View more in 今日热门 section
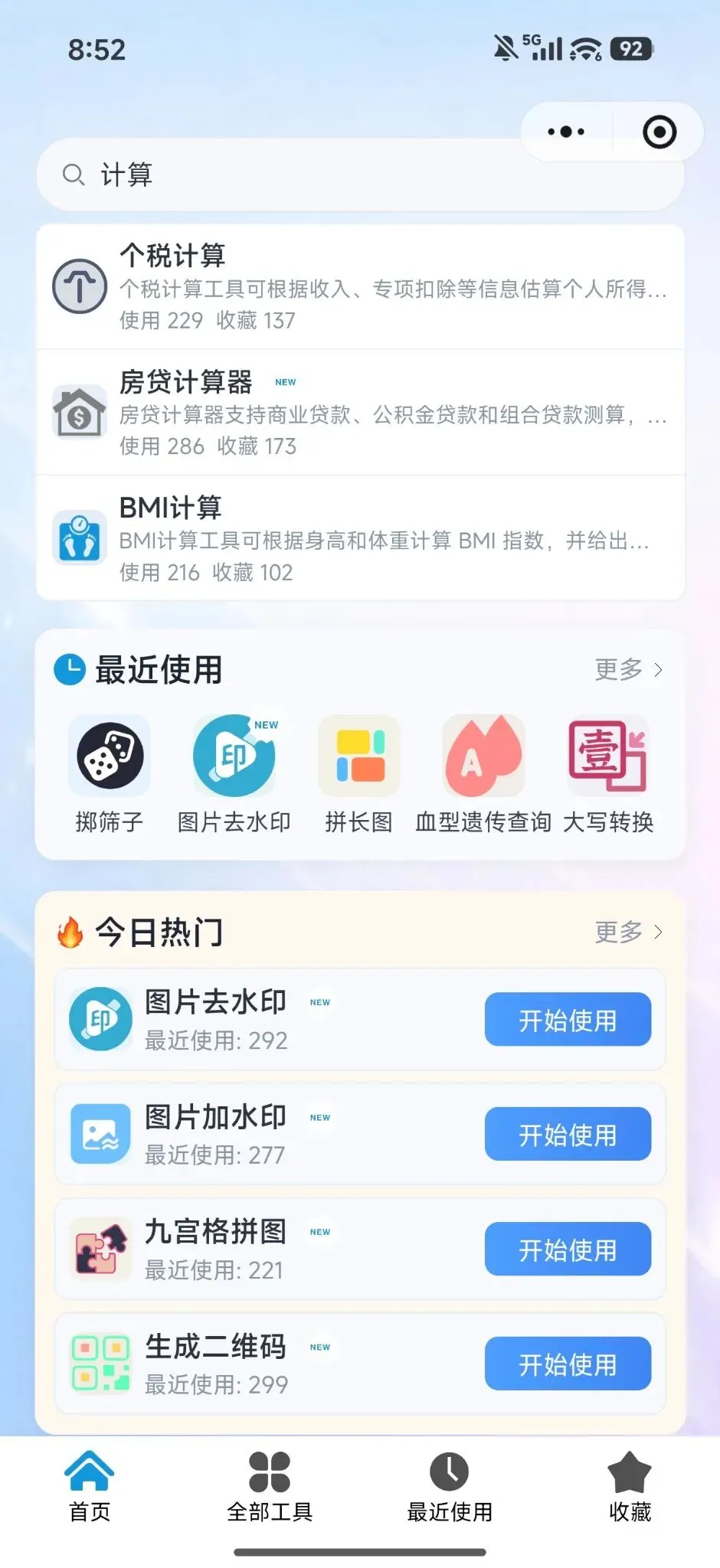The height and width of the screenshot is (1568, 720). (x=629, y=932)
